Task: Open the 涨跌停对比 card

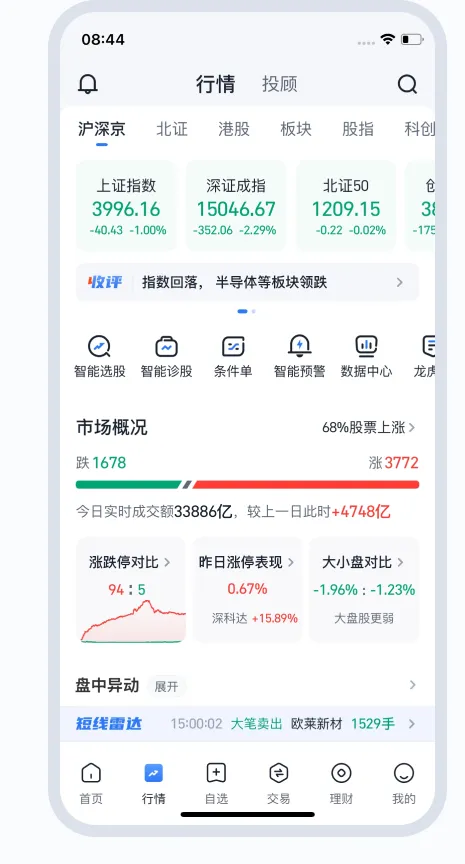Action: coord(131,590)
